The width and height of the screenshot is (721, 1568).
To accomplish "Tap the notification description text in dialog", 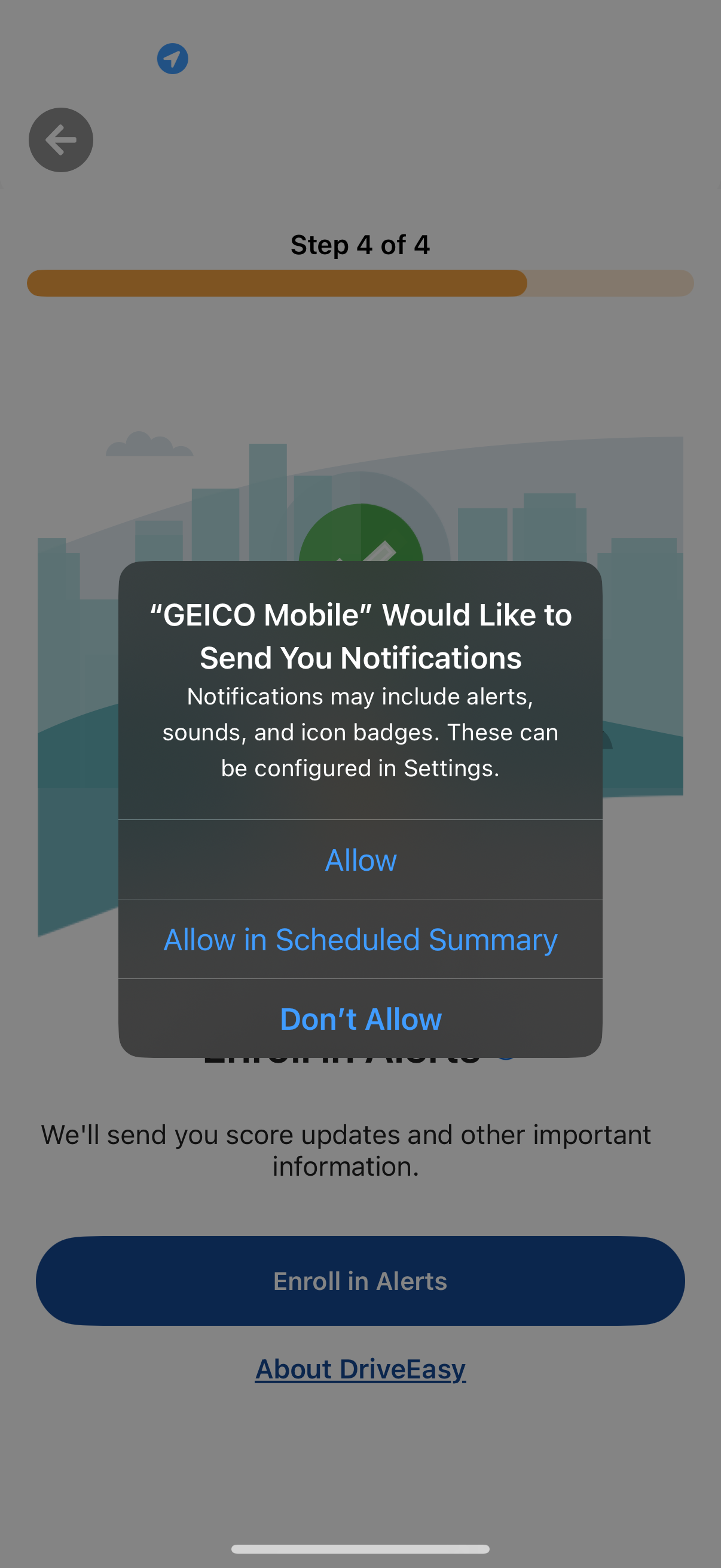I will point(360,731).
